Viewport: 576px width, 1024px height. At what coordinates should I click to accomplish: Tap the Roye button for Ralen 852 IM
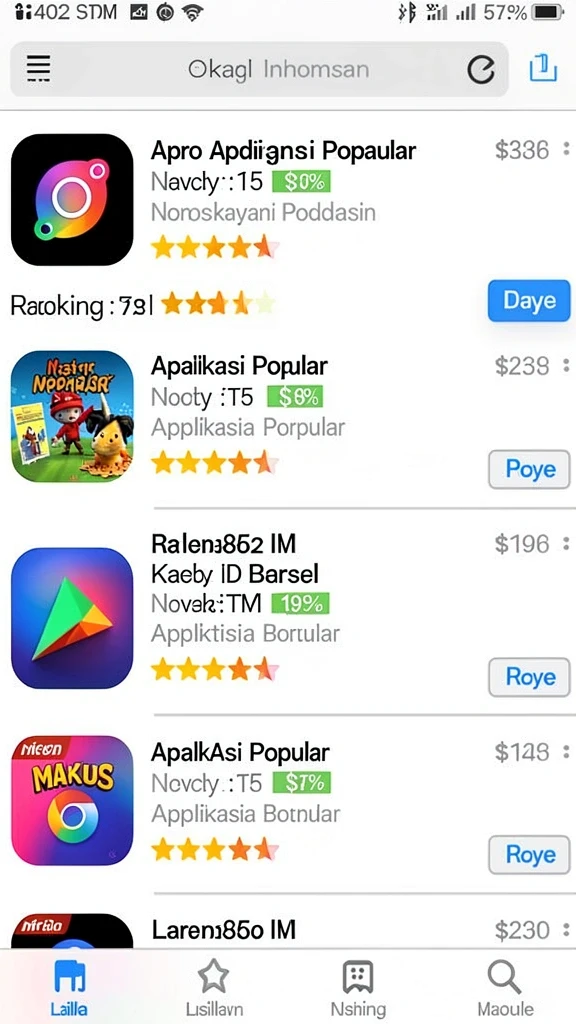529,677
